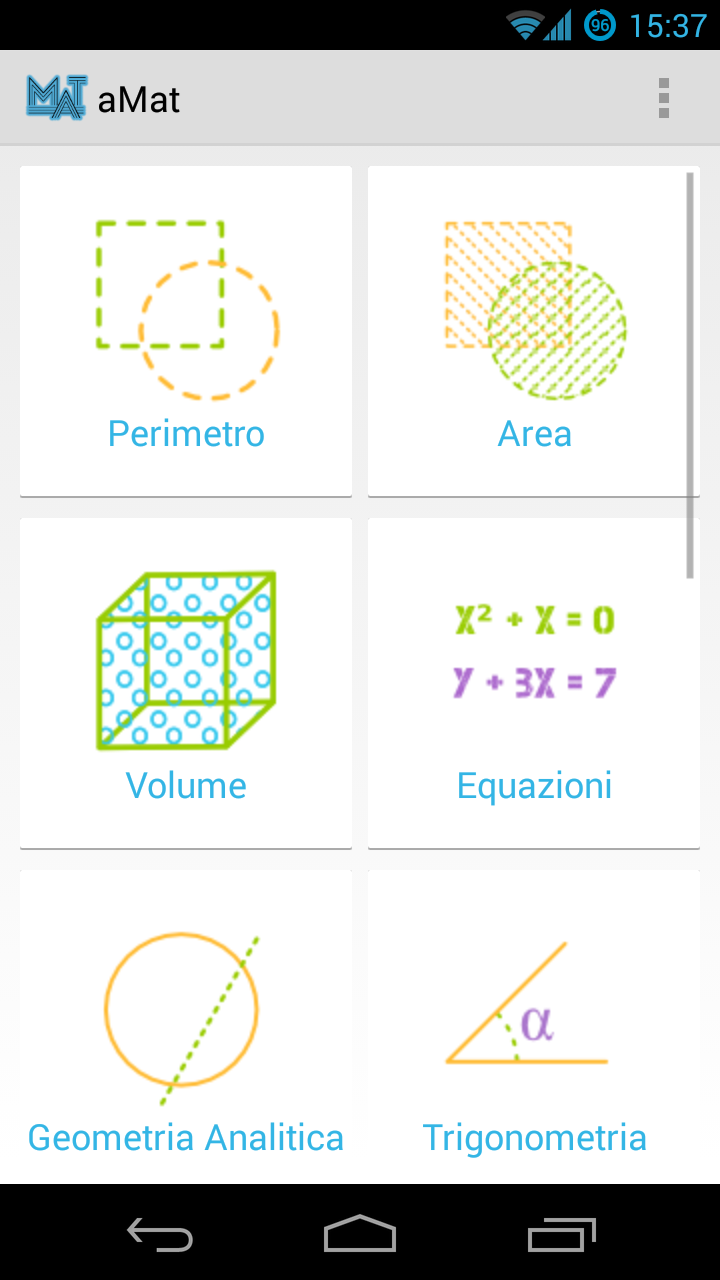Open the recent apps view

pyautogui.click(x=561, y=1234)
